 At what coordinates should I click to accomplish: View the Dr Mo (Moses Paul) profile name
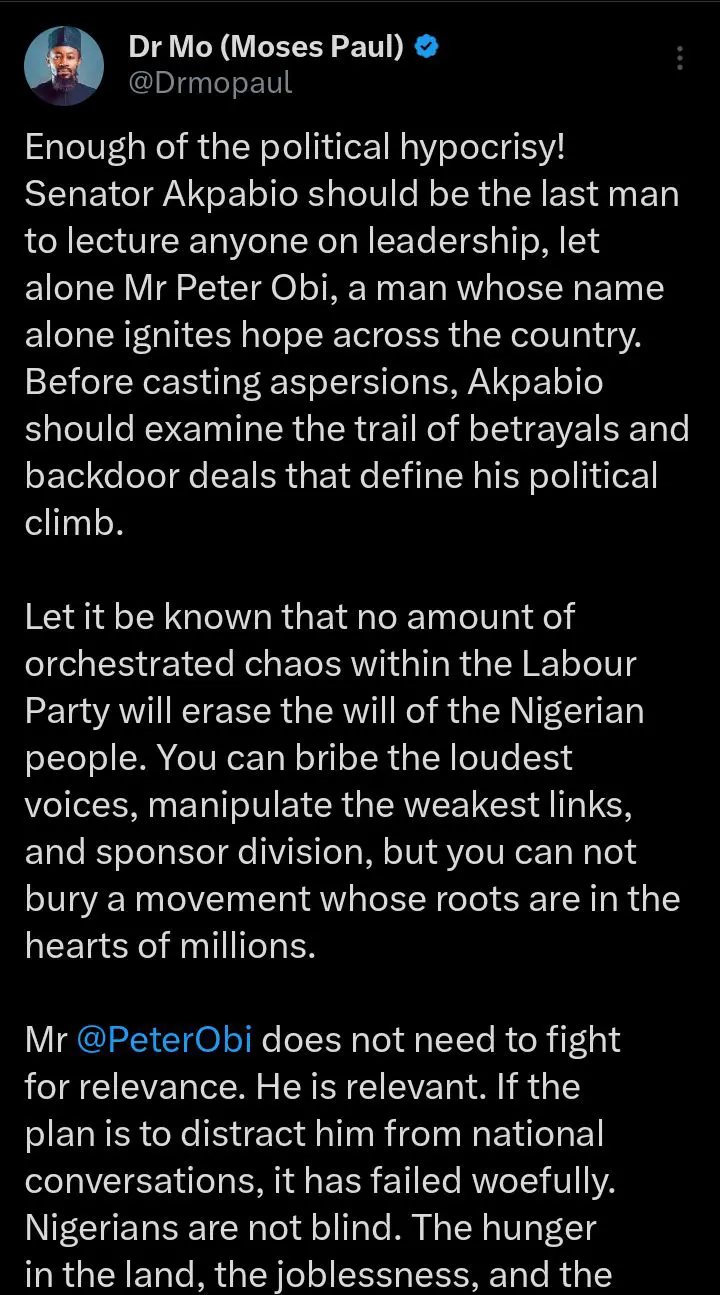click(266, 46)
